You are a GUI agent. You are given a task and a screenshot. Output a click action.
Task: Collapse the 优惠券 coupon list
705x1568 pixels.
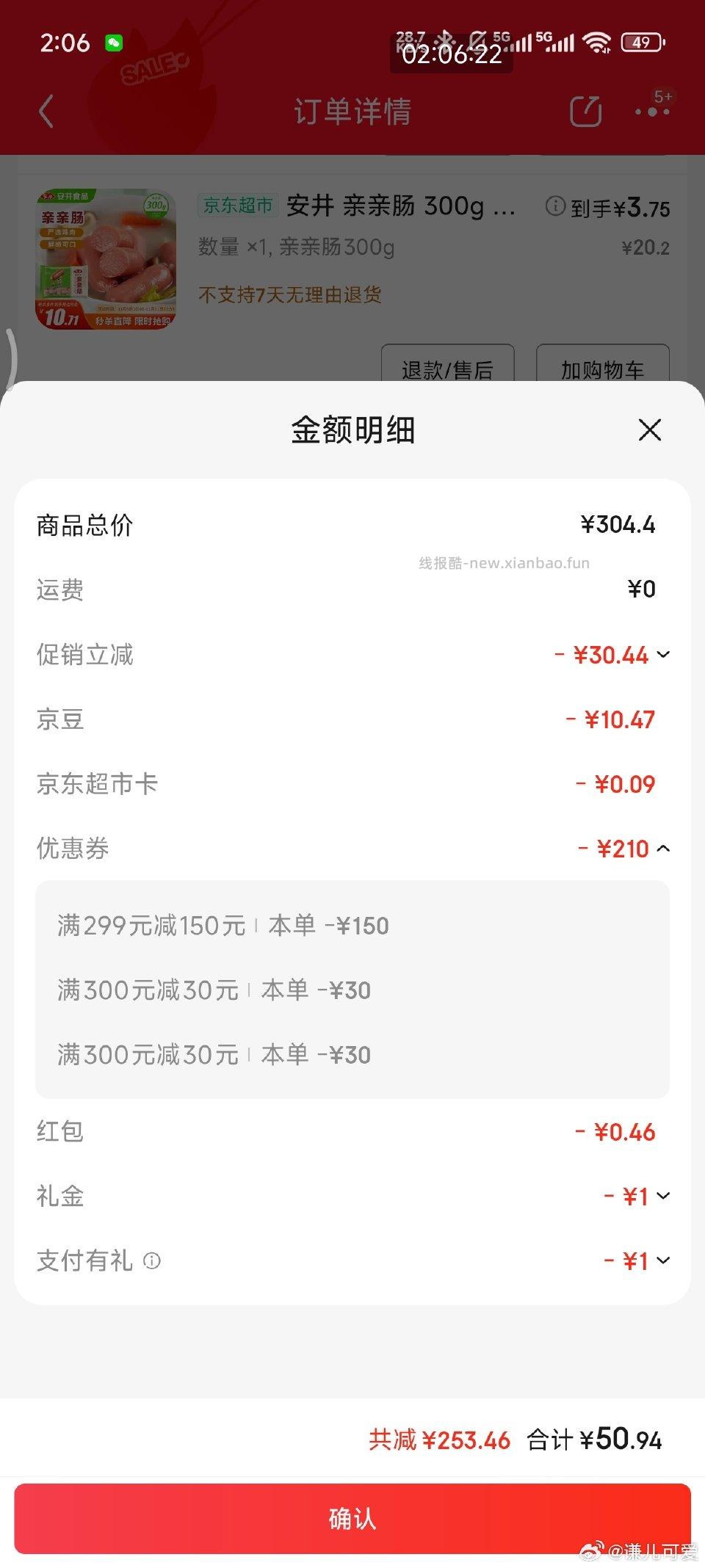(x=663, y=848)
